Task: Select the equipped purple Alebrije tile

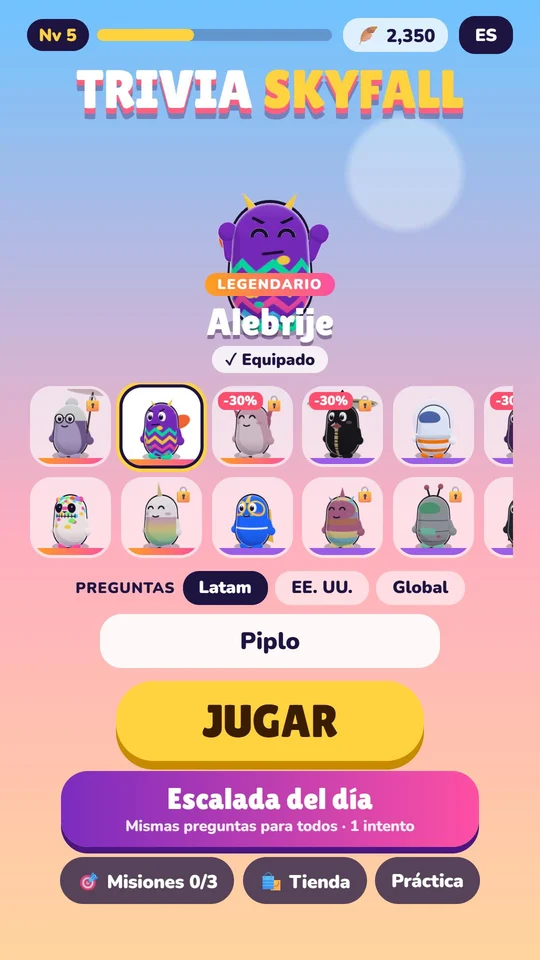Action: click(x=162, y=426)
